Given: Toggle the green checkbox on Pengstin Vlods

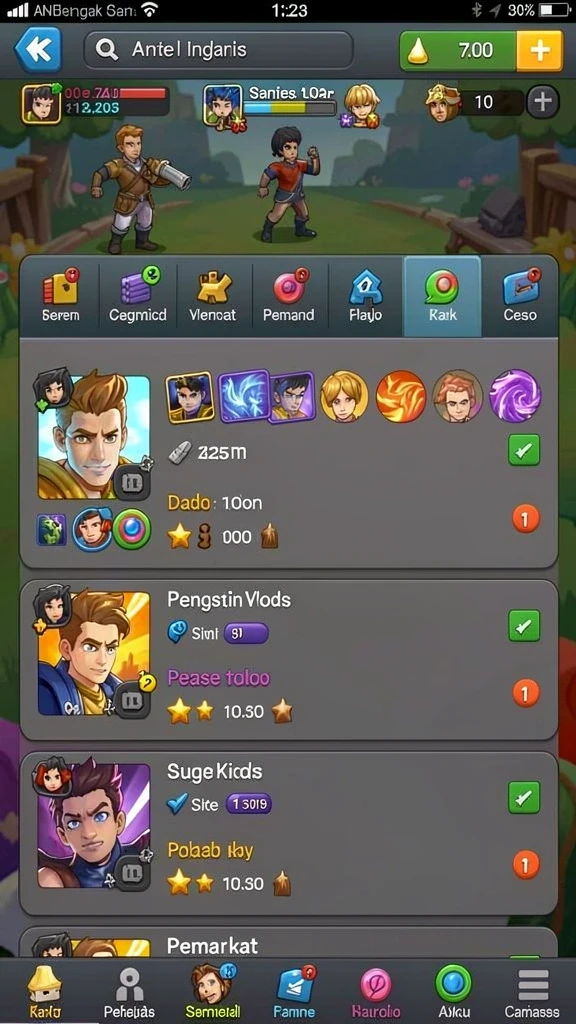Looking at the screenshot, I should coord(524,626).
